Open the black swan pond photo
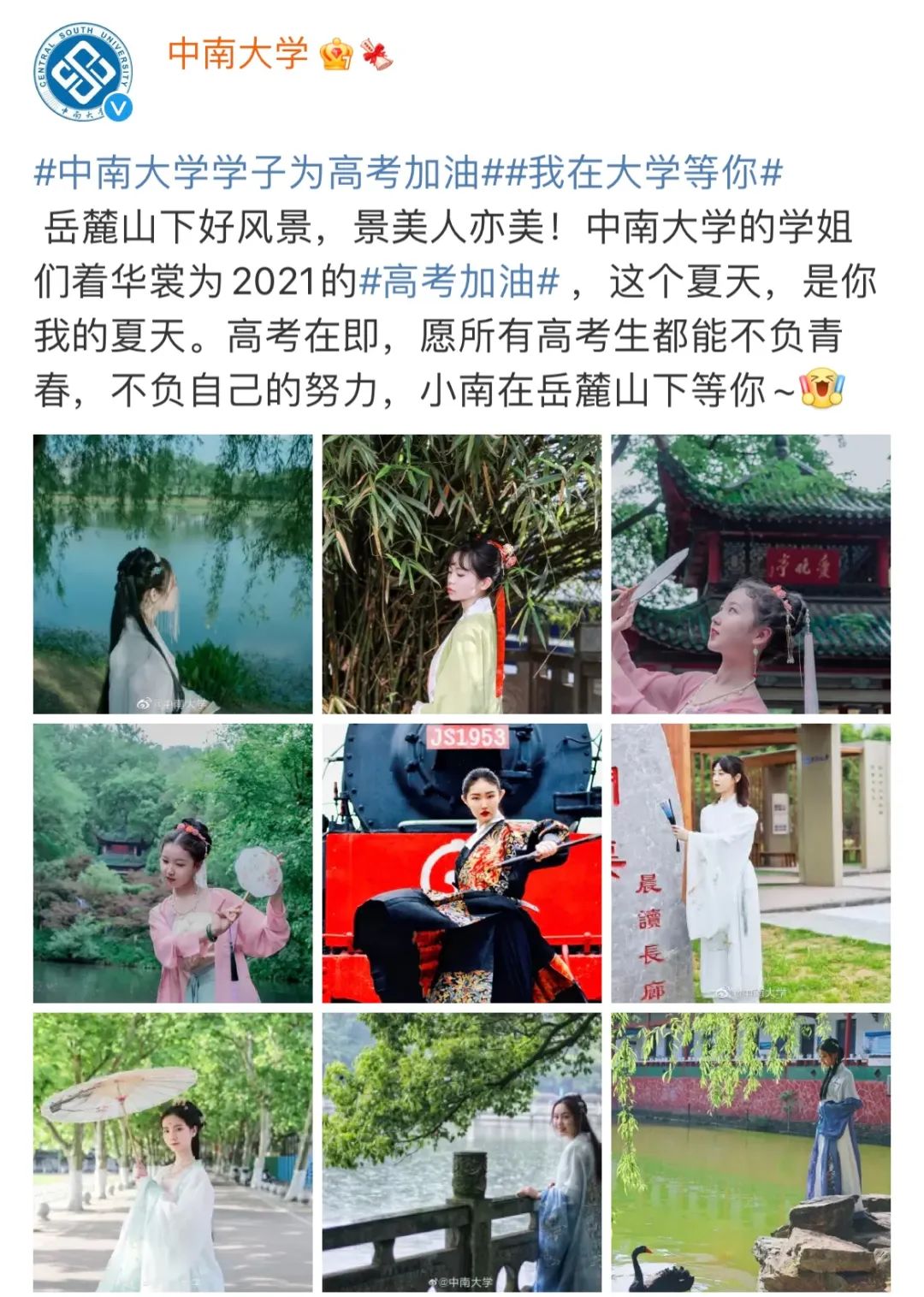The width and height of the screenshot is (924, 1297). click(750, 1152)
